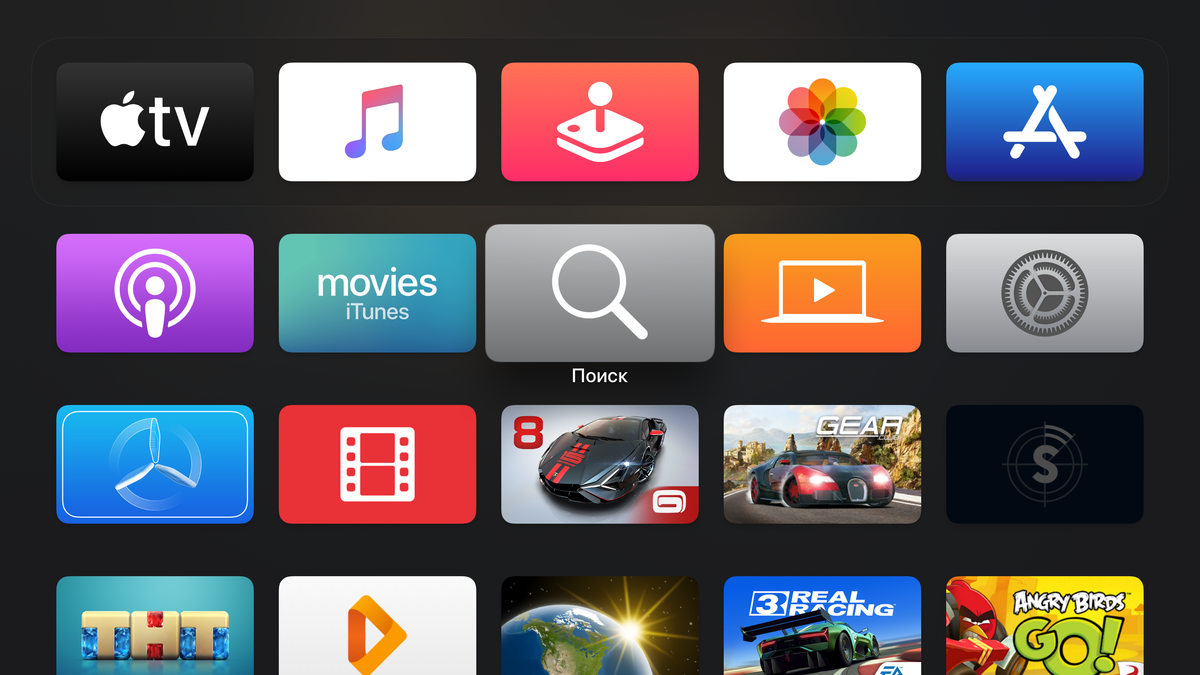Open Apple Arcade
This screenshot has height=675, width=1200.
(600, 122)
